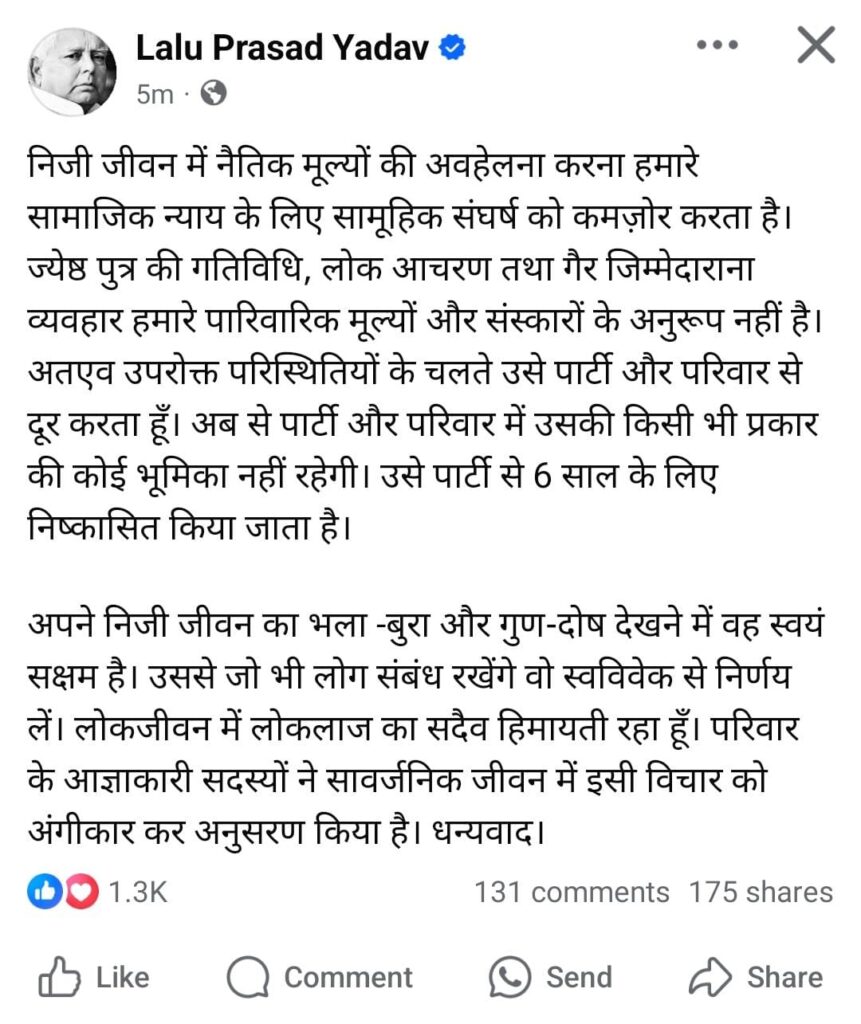Open the post's three-dot options menu
This screenshot has width=861, height=1024.
pyautogui.click(x=716, y=46)
